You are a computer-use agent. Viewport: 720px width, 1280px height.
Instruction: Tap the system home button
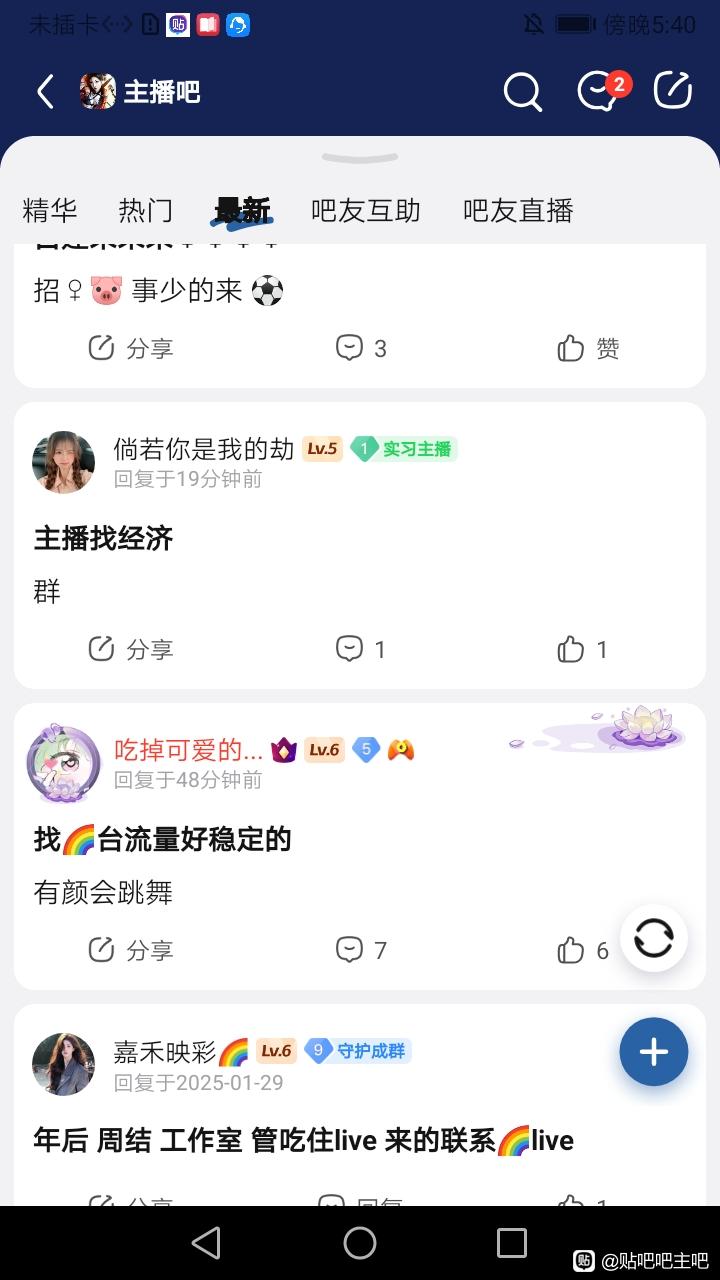[x=360, y=1243]
